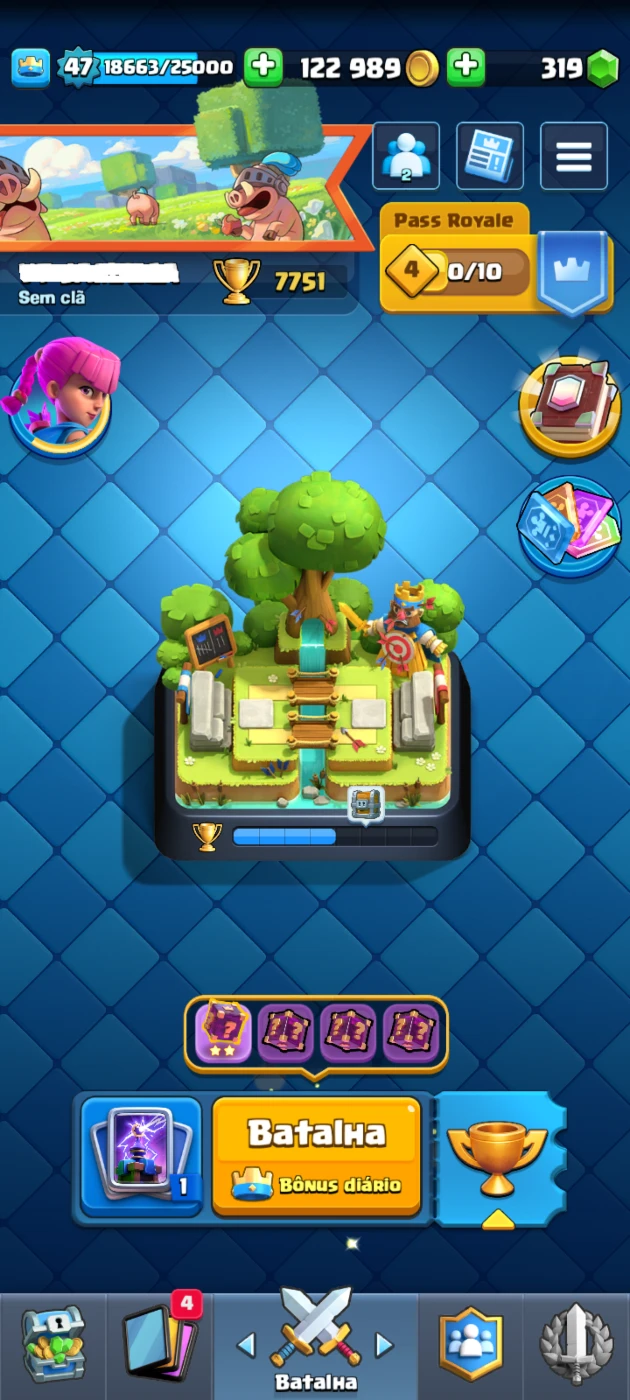Open the battle deck selector
The height and width of the screenshot is (1400, 630).
[142, 1156]
